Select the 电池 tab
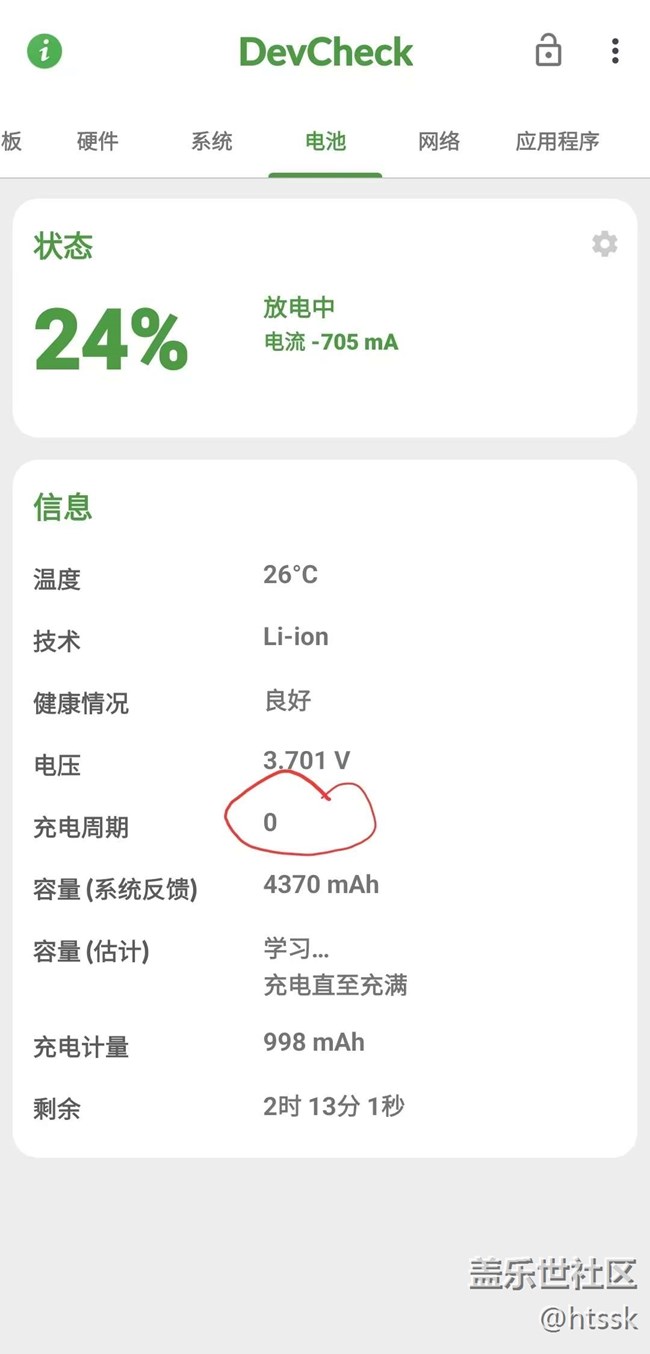Viewport: 650px width, 1354px height. (325, 141)
